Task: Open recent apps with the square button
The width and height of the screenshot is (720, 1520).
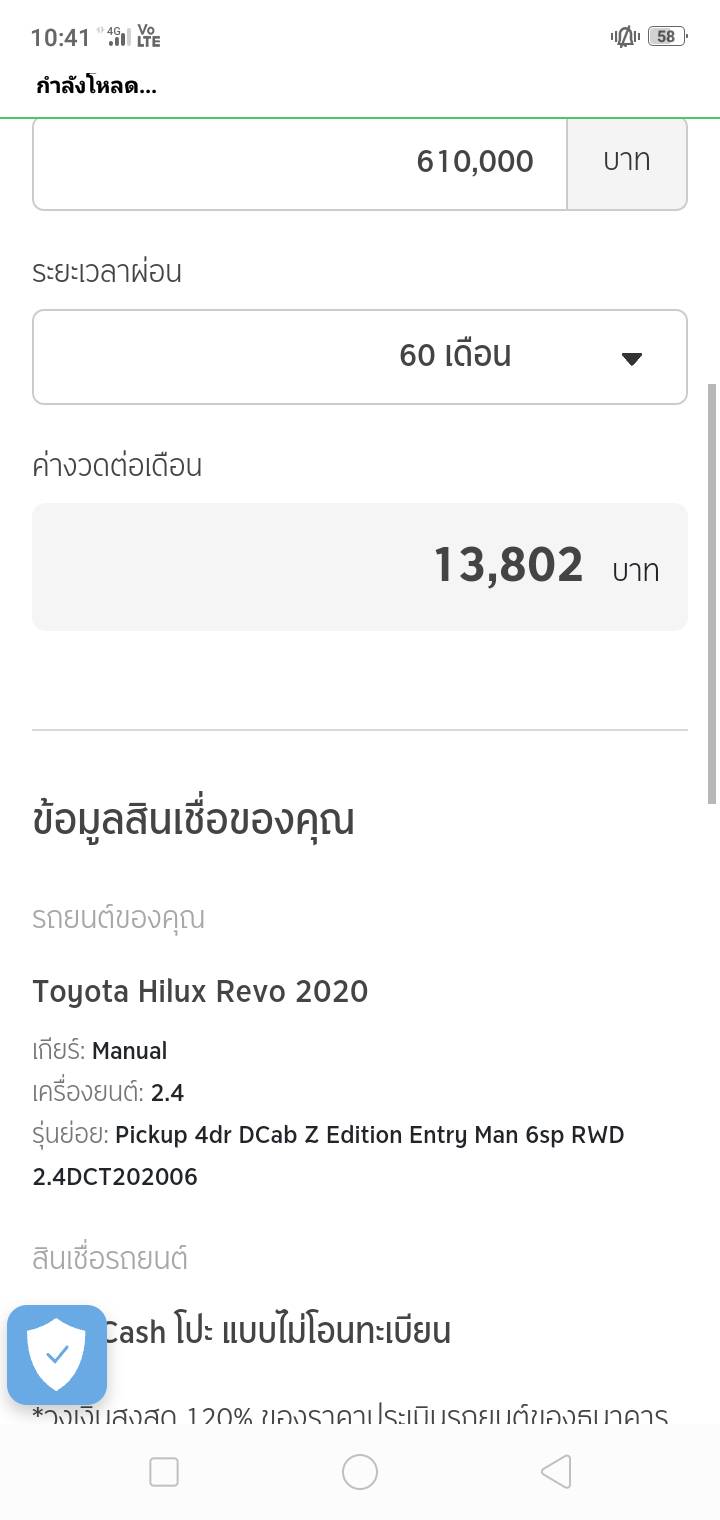Action: (x=164, y=1472)
